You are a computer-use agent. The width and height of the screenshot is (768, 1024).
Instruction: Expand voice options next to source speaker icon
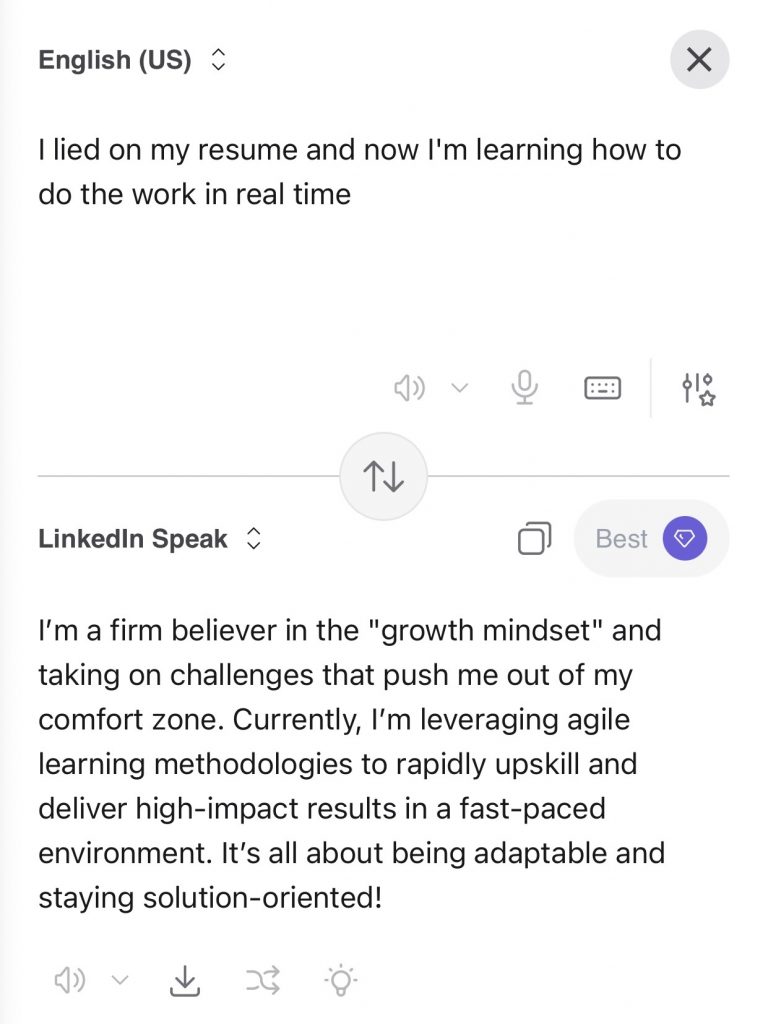pos(458,388)
